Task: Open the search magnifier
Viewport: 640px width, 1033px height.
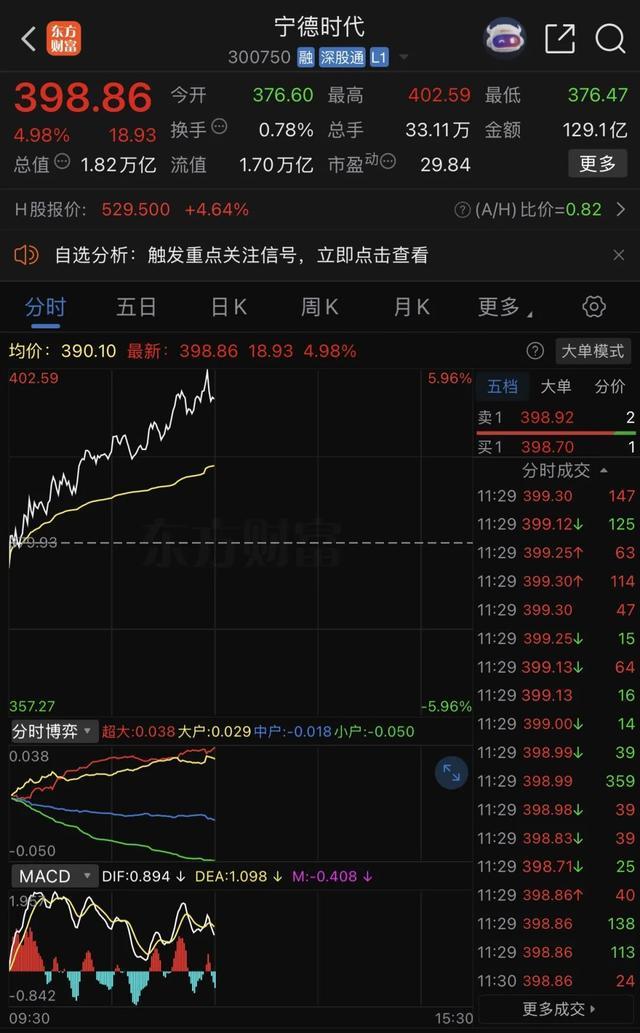Action: coord(610,38)
